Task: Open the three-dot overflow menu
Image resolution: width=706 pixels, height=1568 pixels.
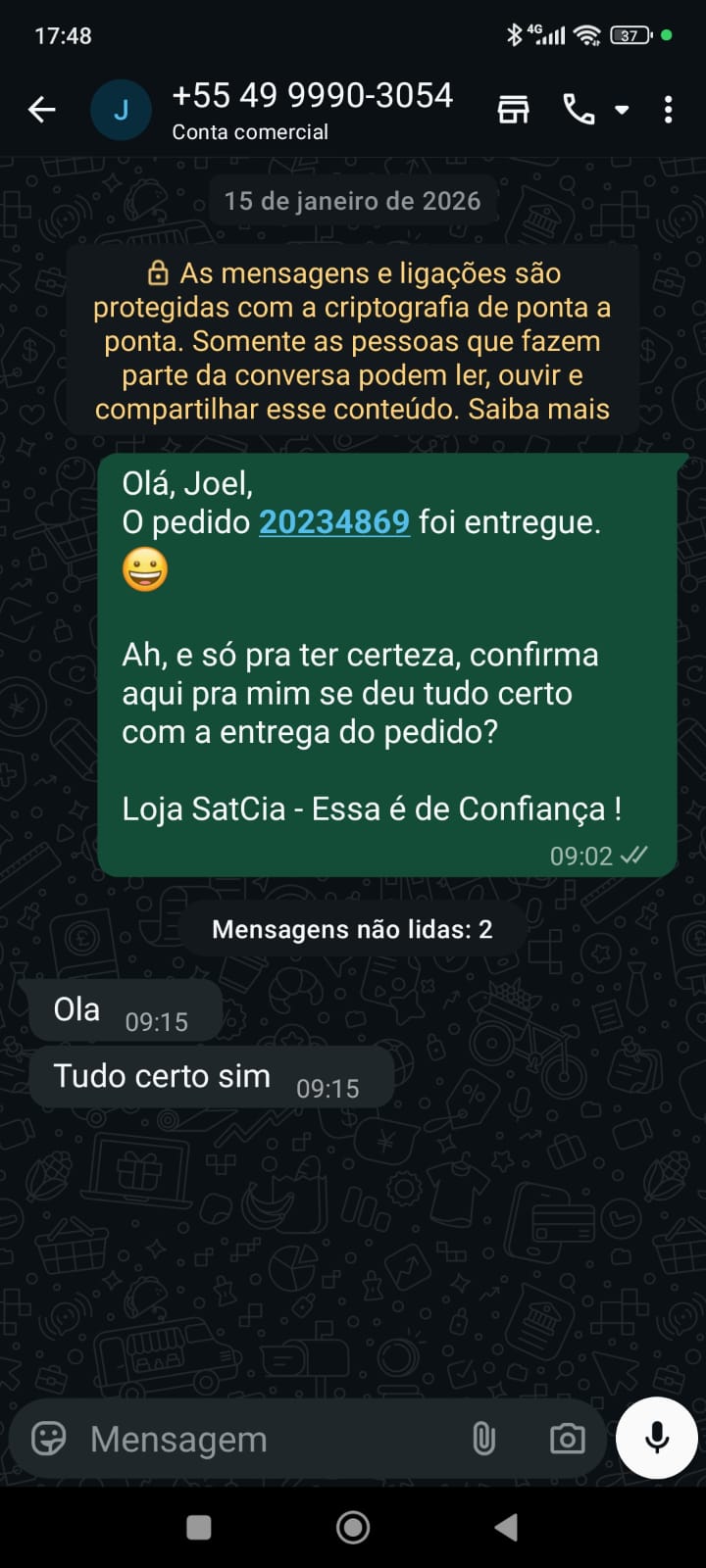Action: click(x=668, y=110)
